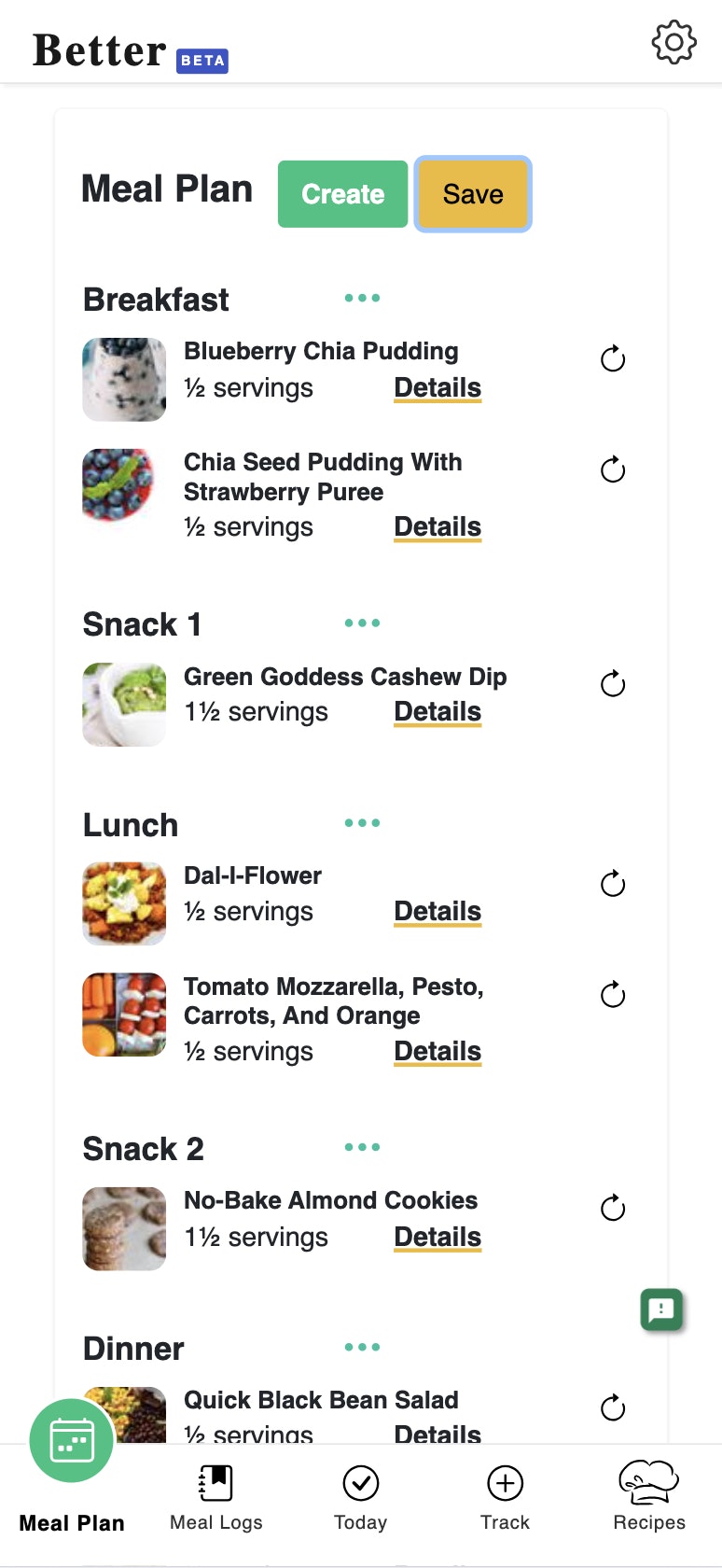The width and height of the screenshot is (722, 1568).
Task: Swap out the Blueberry Chia Pudding recipe
Action: pos(613,358)
